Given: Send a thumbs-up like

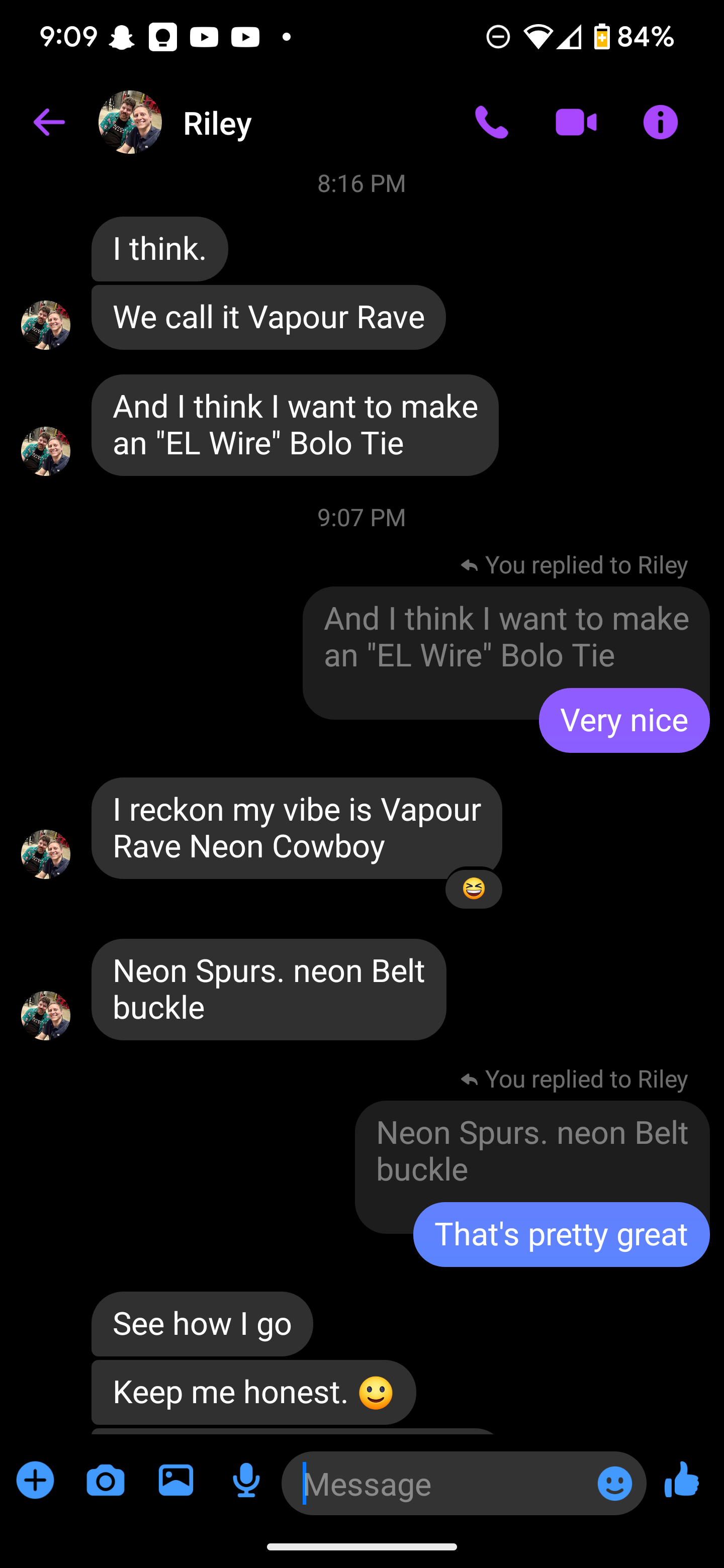Looking at the screenshot, I should pos(682,1481).
